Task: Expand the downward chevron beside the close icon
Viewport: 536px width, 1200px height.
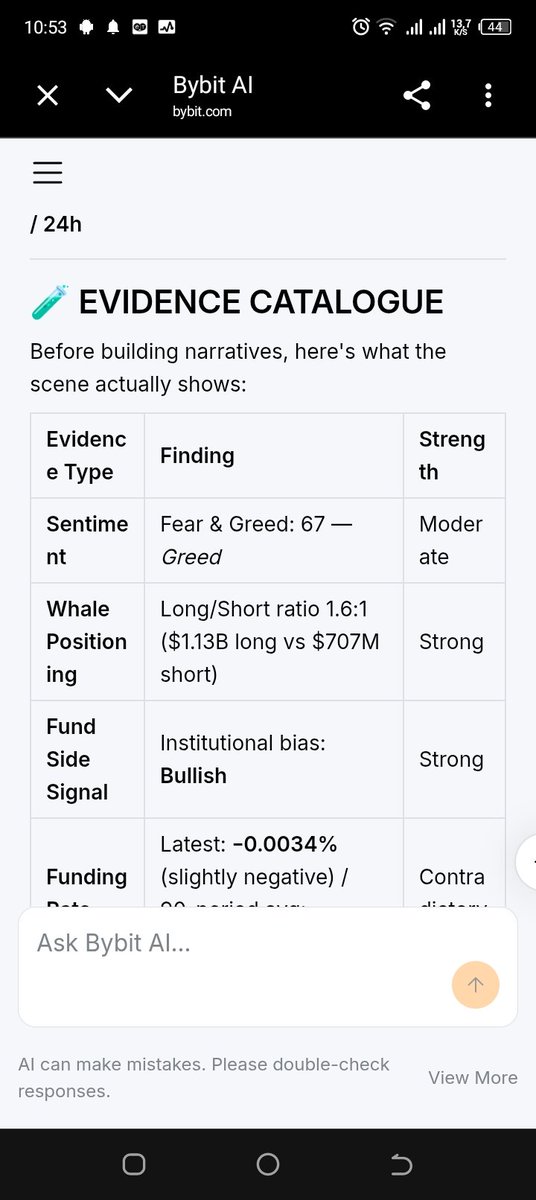Action: [x=119, y=95]
